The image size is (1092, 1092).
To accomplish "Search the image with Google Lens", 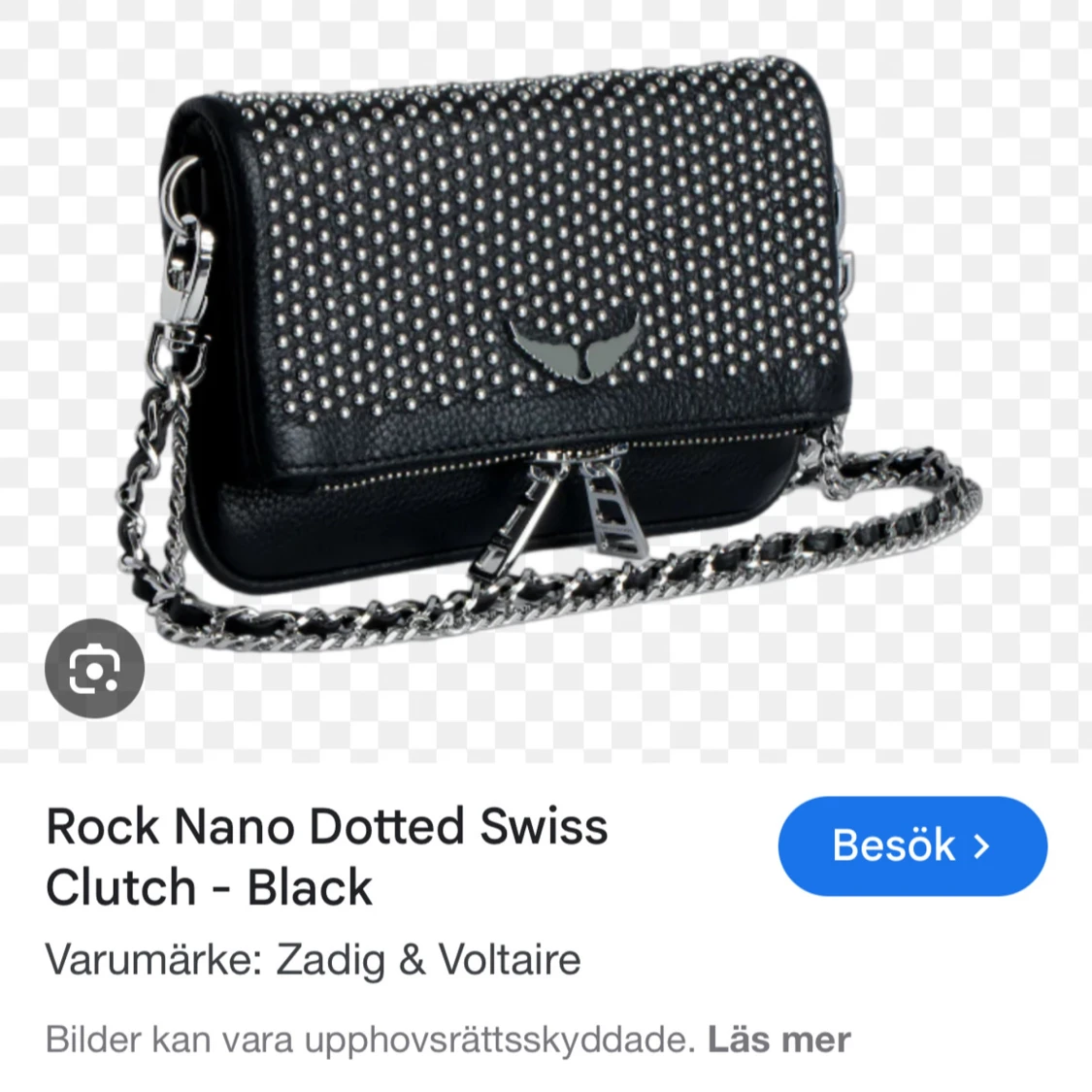I will [94, 669].
